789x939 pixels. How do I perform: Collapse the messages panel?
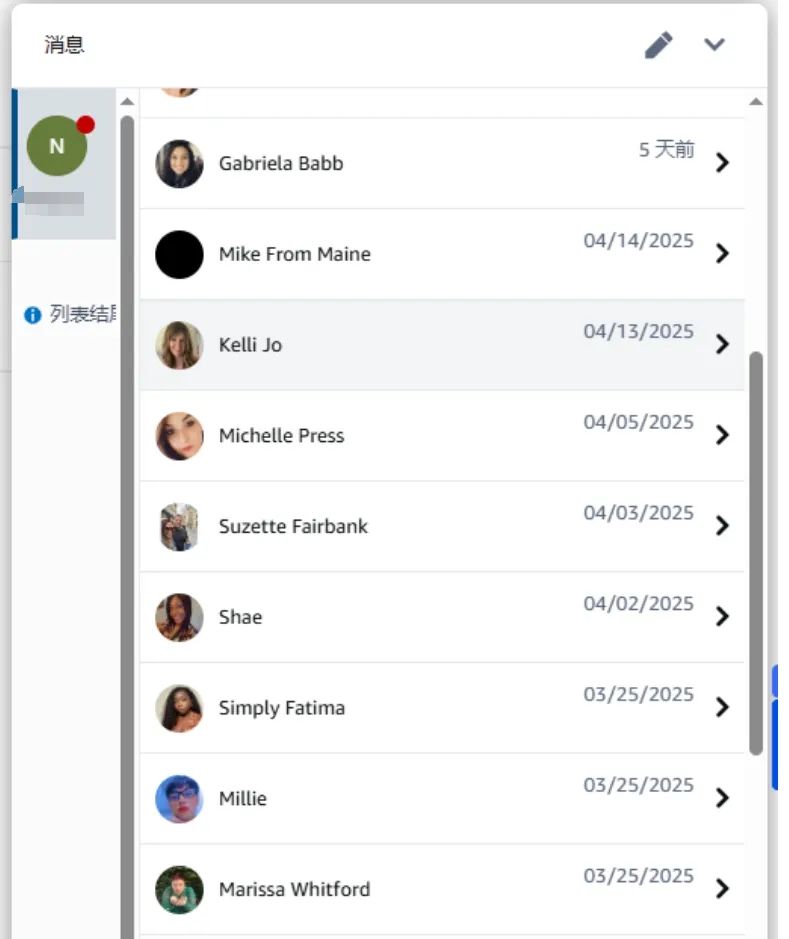coord(714,45)
